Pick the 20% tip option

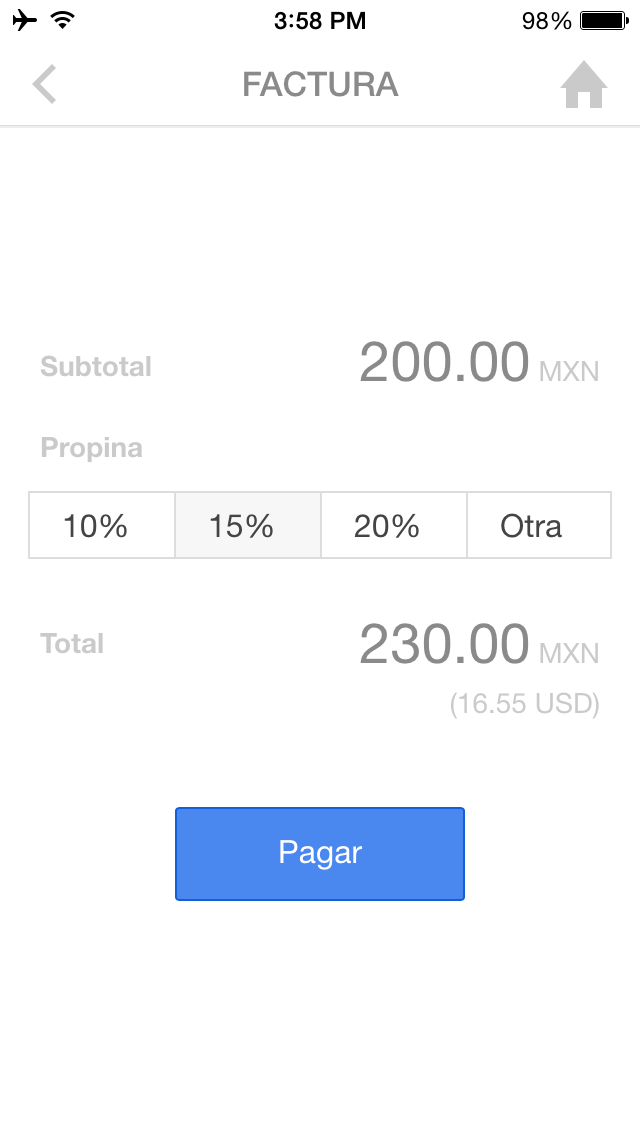pyautogui.click(x=394, y=525)
